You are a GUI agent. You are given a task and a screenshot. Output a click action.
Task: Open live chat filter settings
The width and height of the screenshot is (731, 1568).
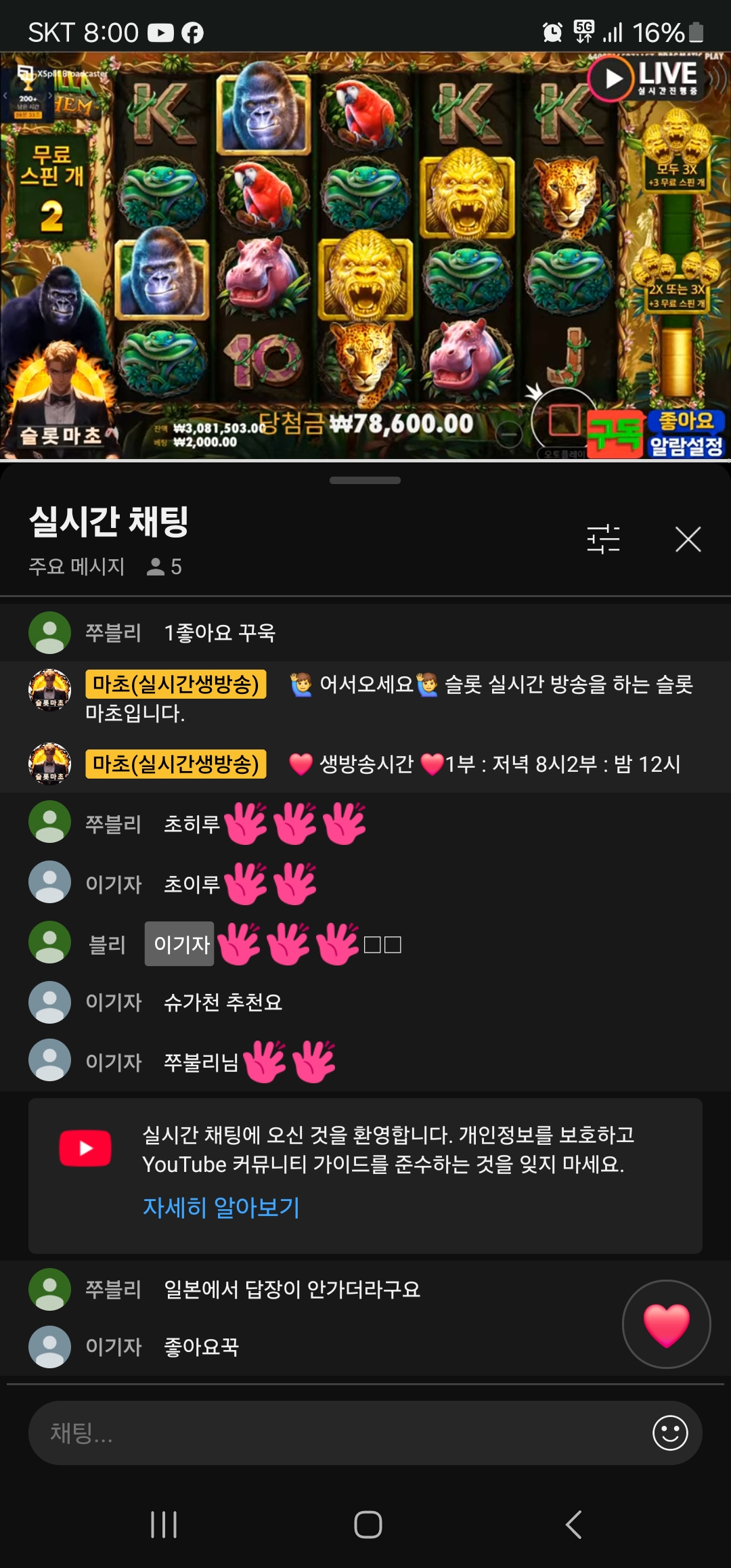[x=603, y=540]
